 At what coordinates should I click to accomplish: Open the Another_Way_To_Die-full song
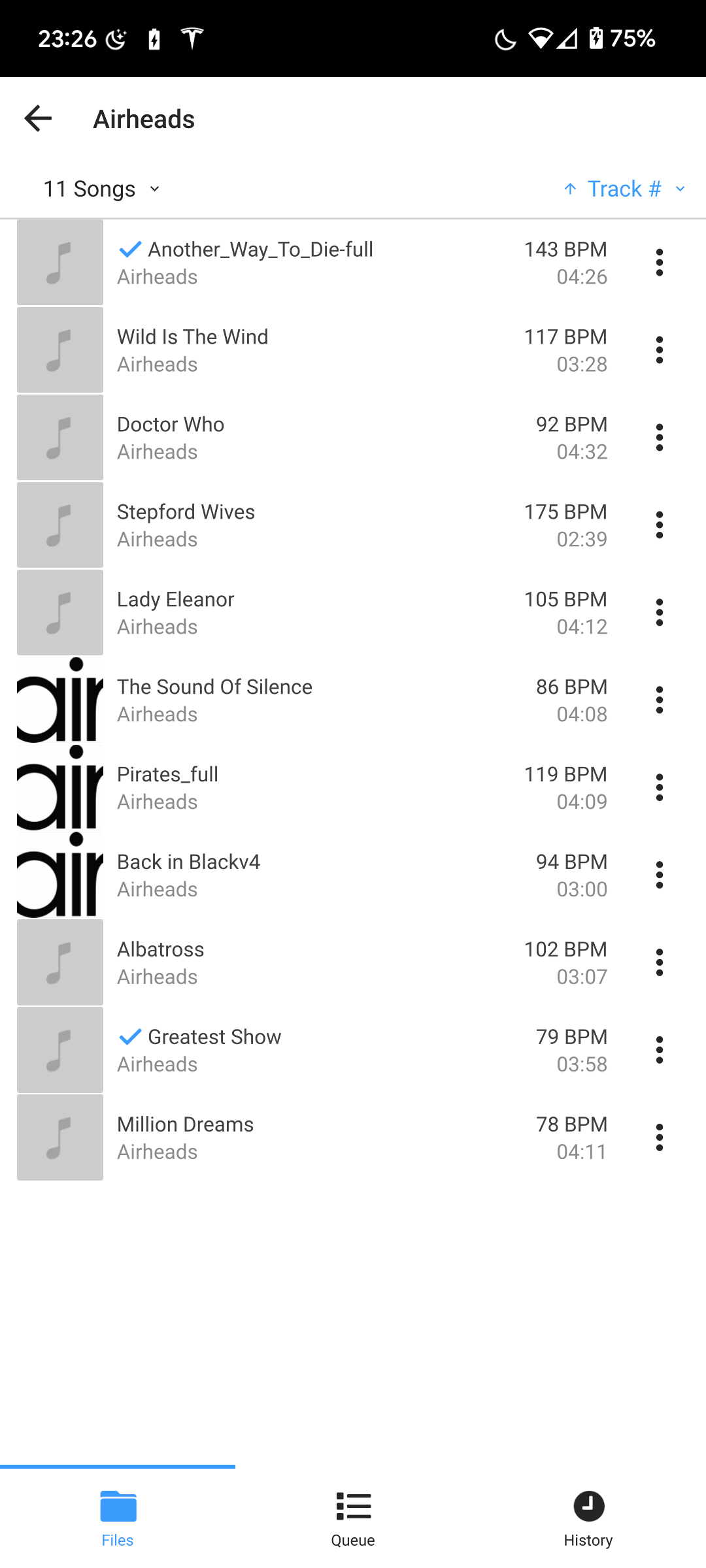point(353,263)
